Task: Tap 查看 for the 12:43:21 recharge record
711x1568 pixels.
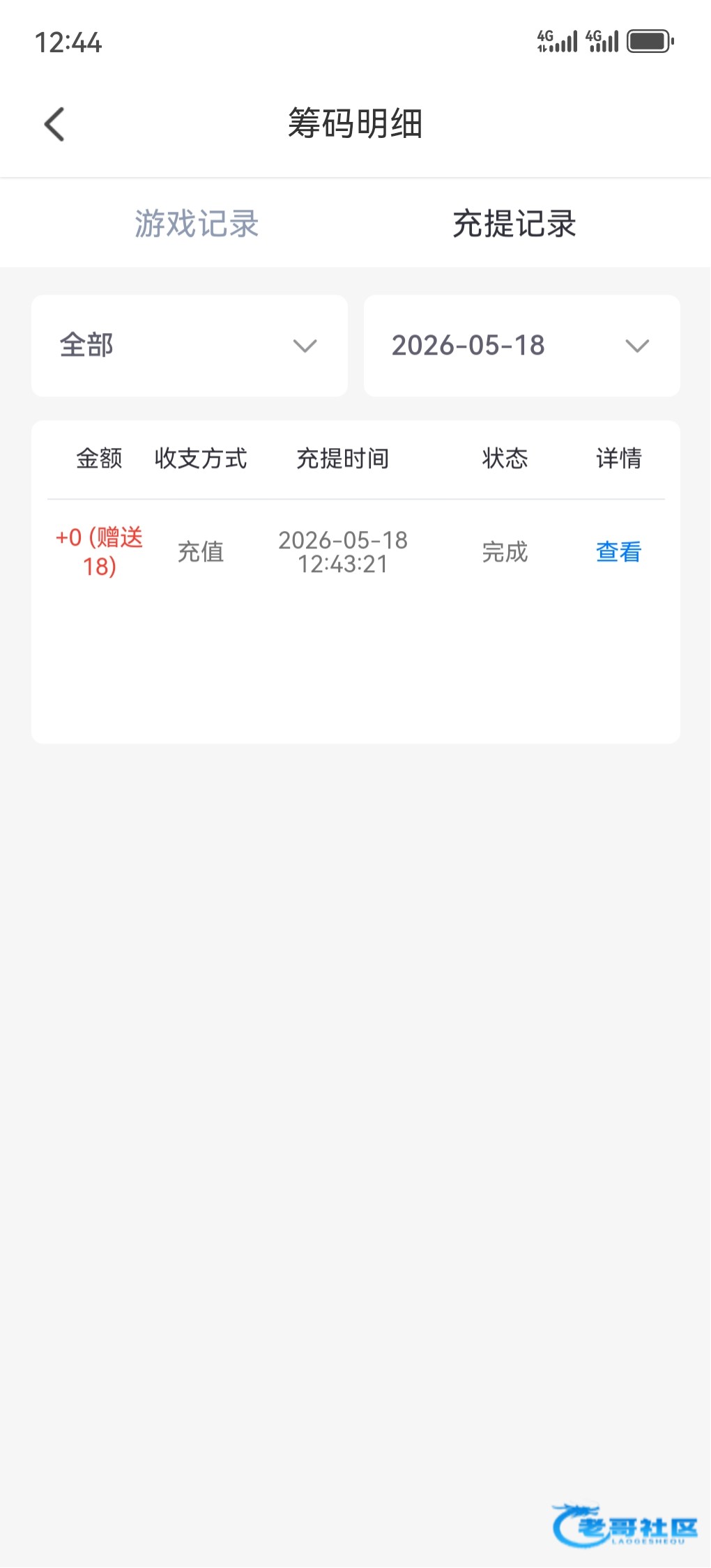Action: point(618,552)
